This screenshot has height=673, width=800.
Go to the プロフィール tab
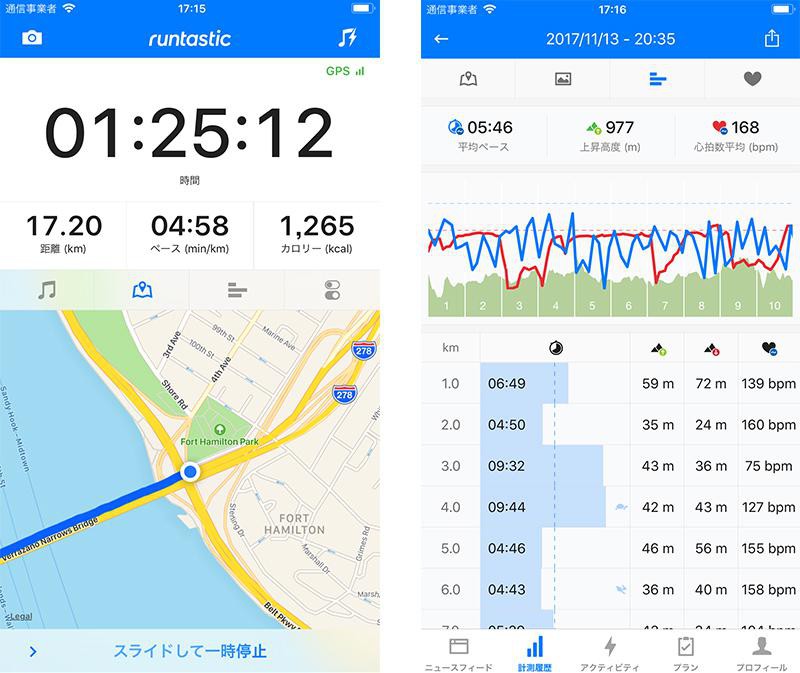coord(761,652)
